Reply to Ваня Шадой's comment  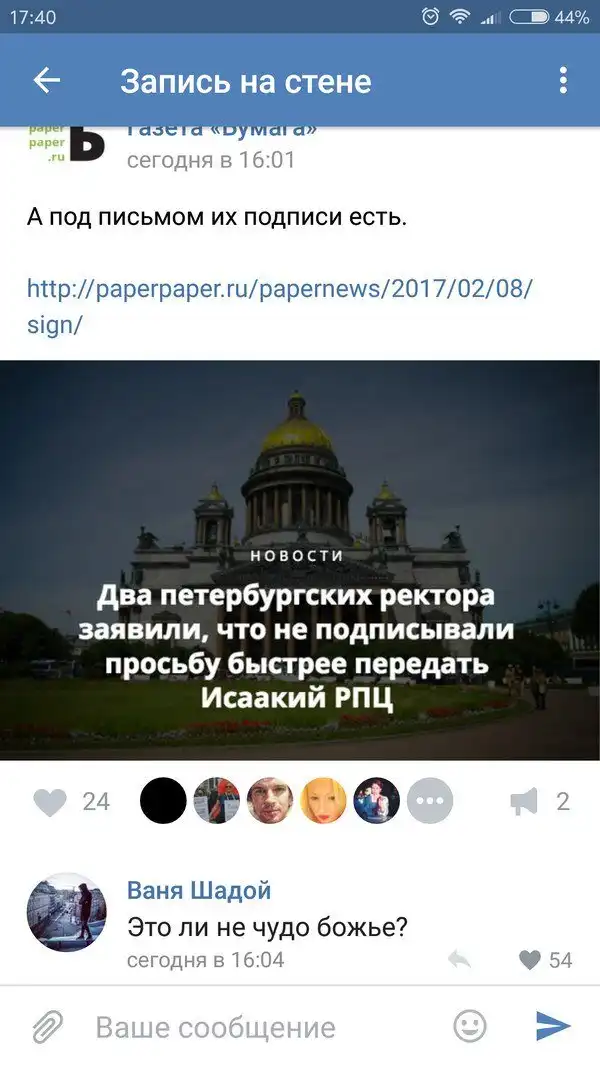(x=459, y=960)
